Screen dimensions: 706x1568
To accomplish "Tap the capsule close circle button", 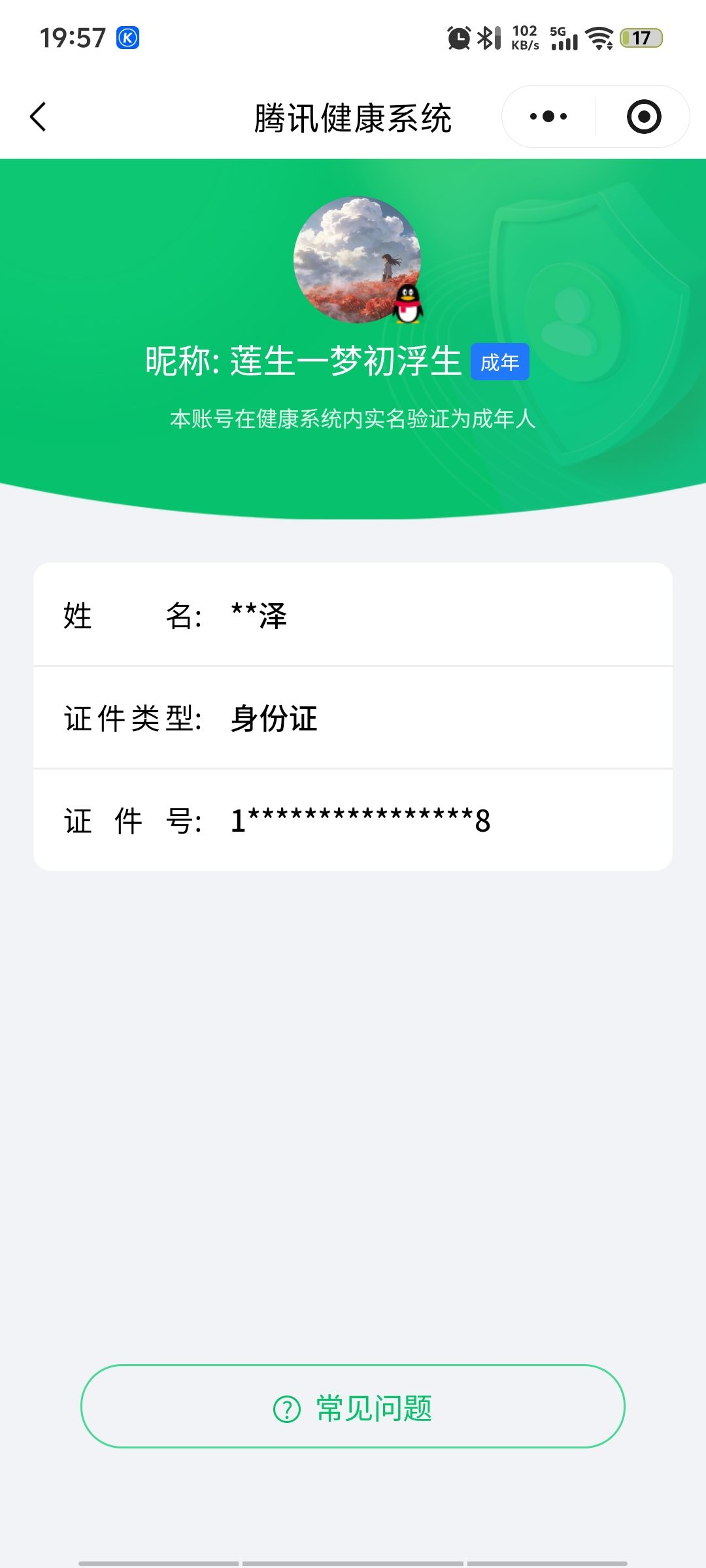I will (643, 116).
